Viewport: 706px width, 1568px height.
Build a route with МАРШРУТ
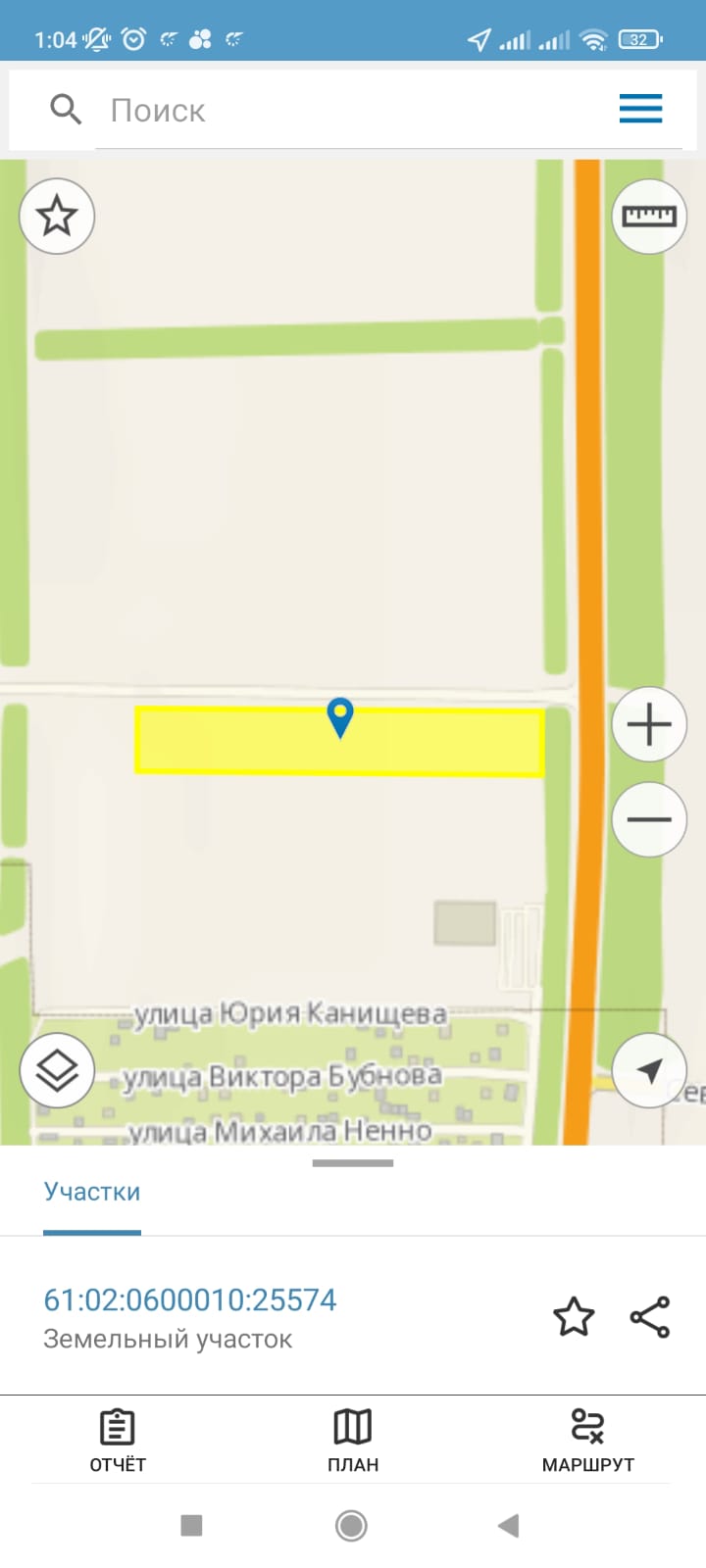tap(588, 1441)
